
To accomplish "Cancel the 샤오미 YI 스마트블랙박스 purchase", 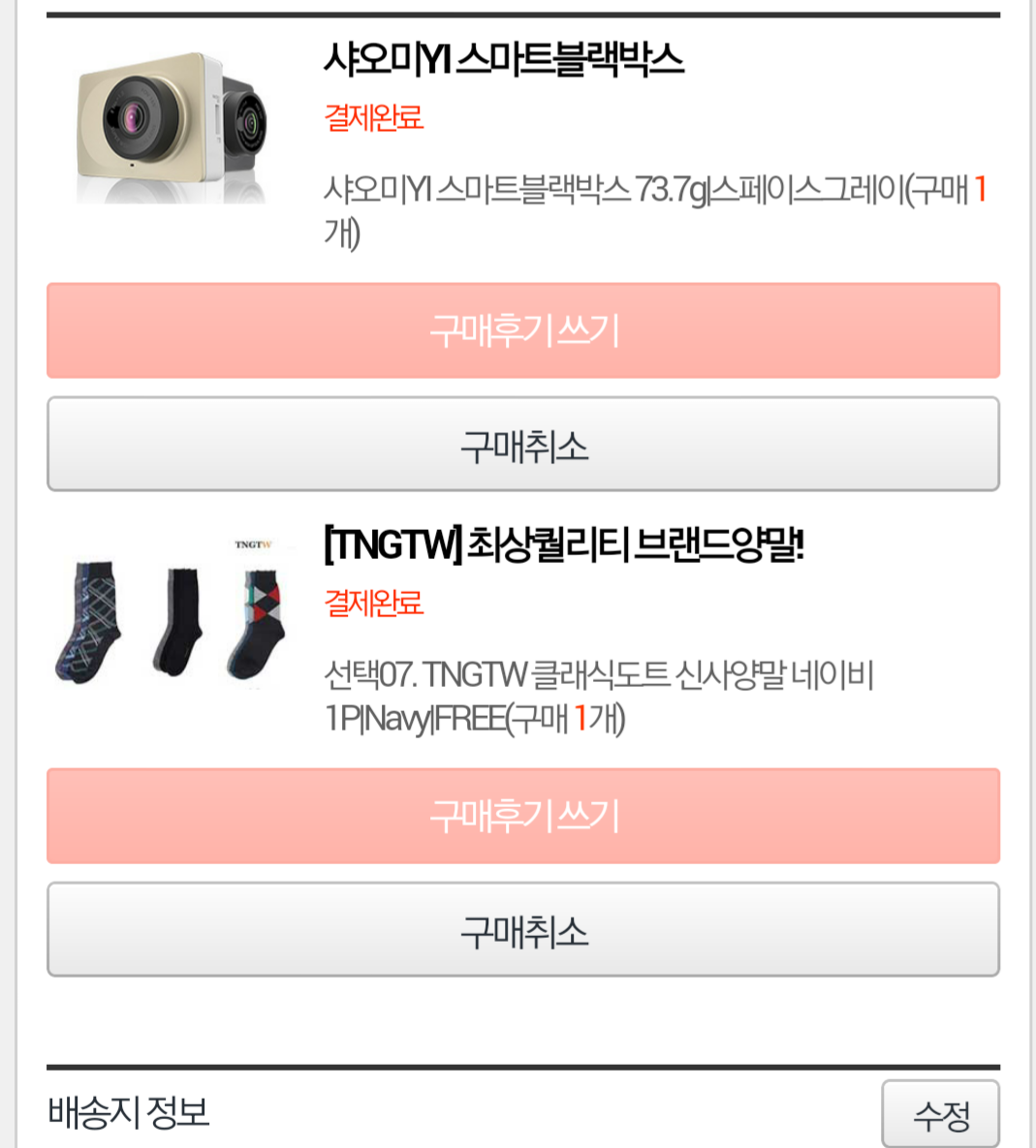I will point(523,445).
